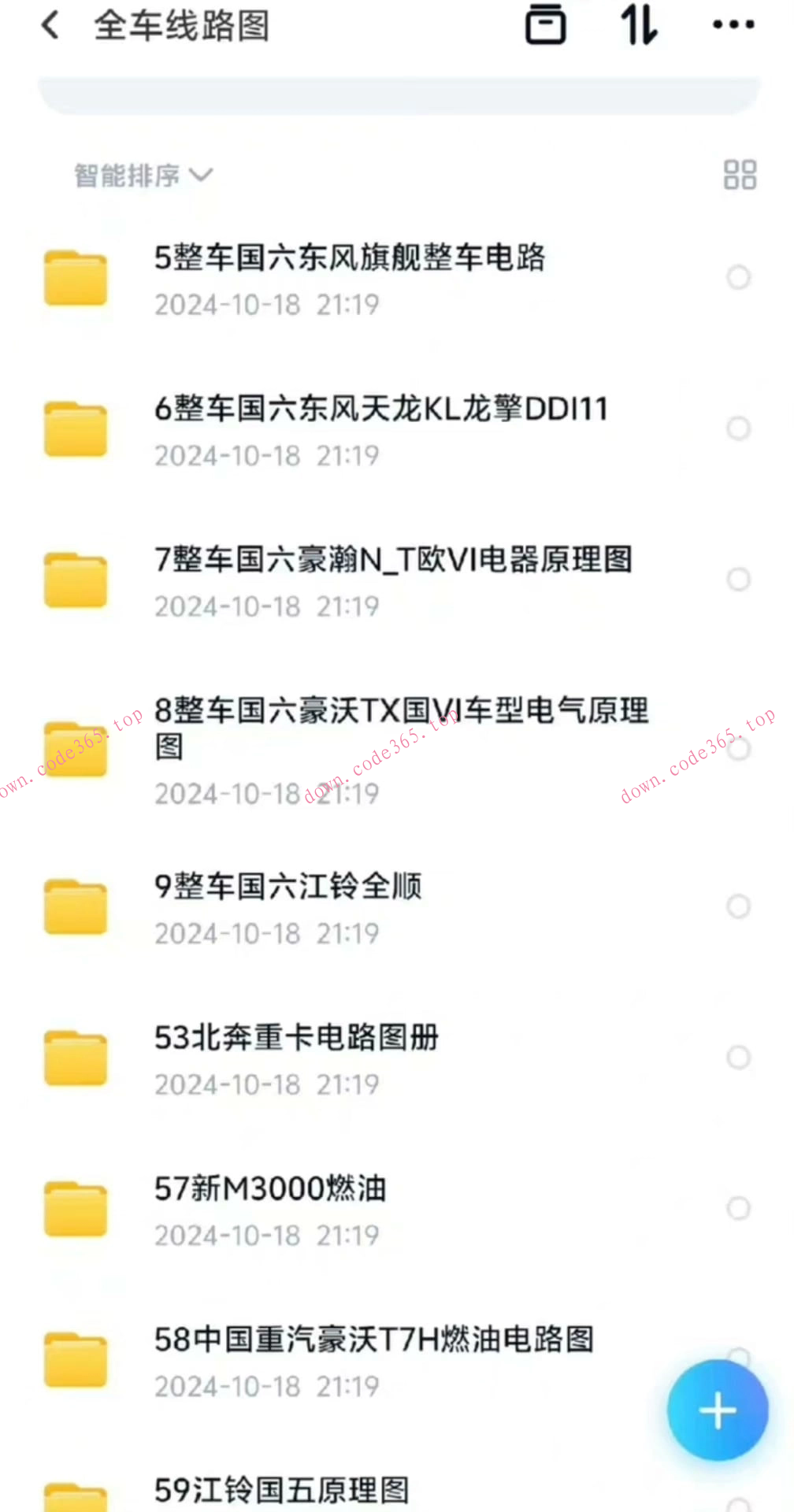
Task: Open folder 9整车国六江铃全顺
Action: pyautogui.click(x=288, y=887)
